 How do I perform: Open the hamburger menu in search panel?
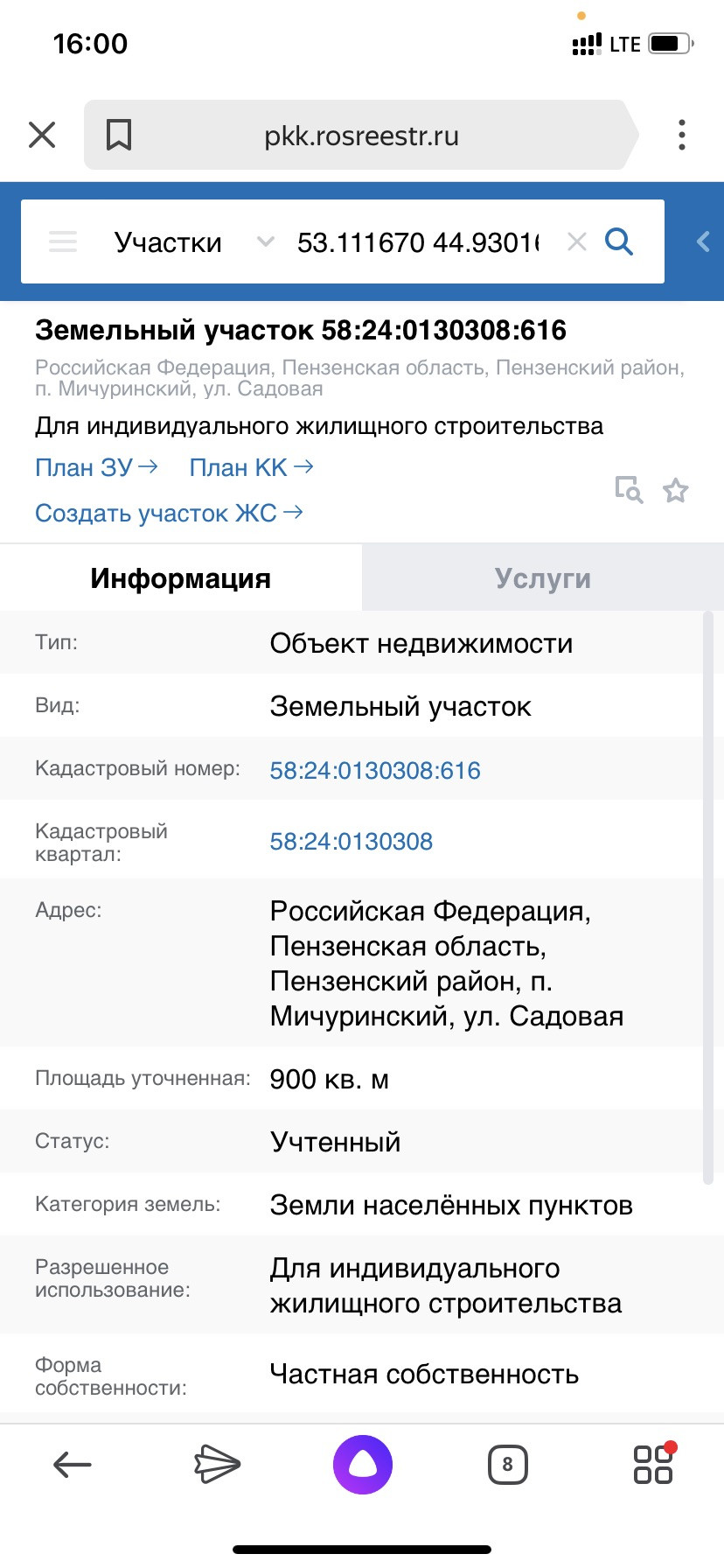(x=63, y=241)
